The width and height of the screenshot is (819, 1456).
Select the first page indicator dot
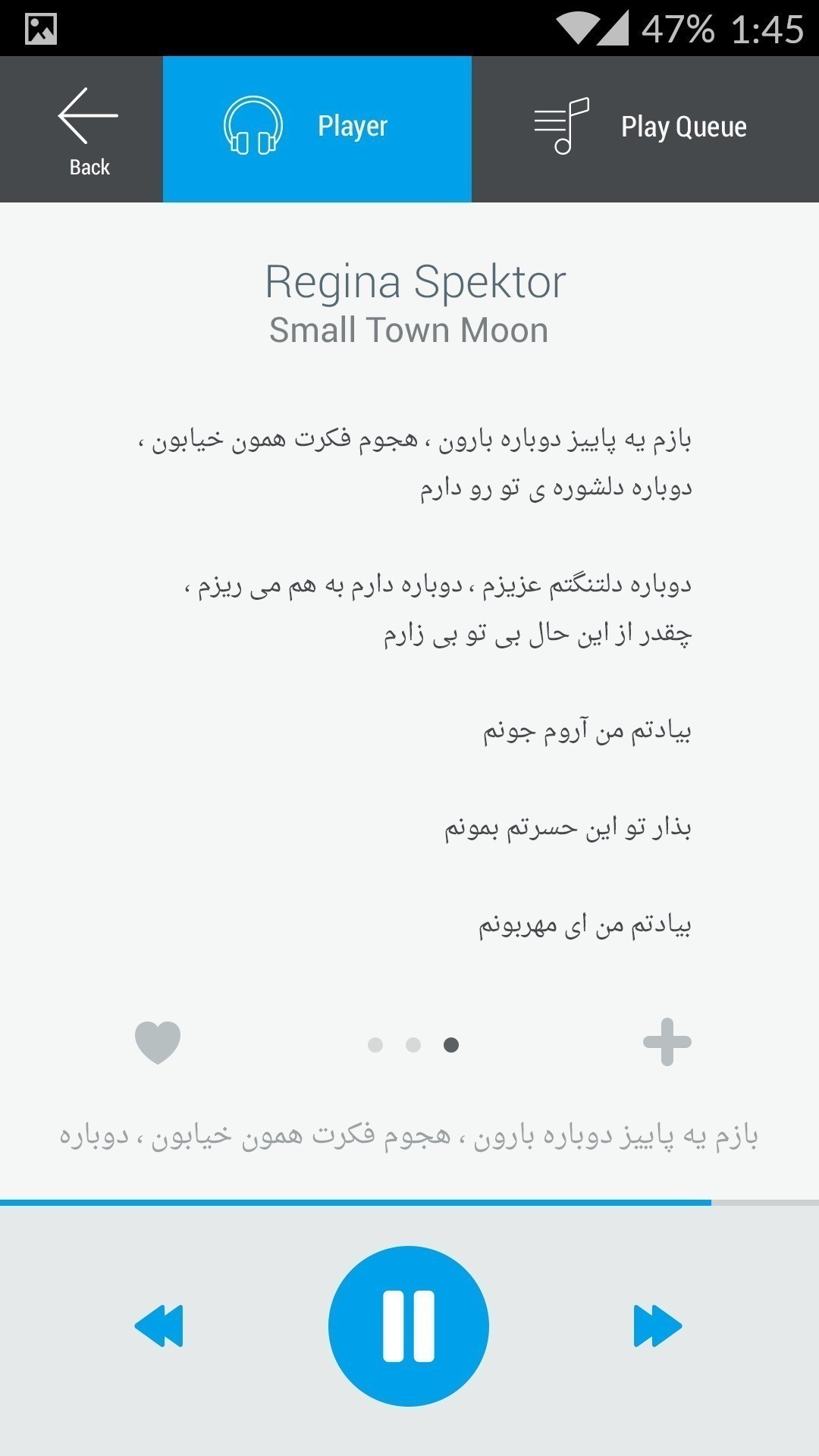375,1044
